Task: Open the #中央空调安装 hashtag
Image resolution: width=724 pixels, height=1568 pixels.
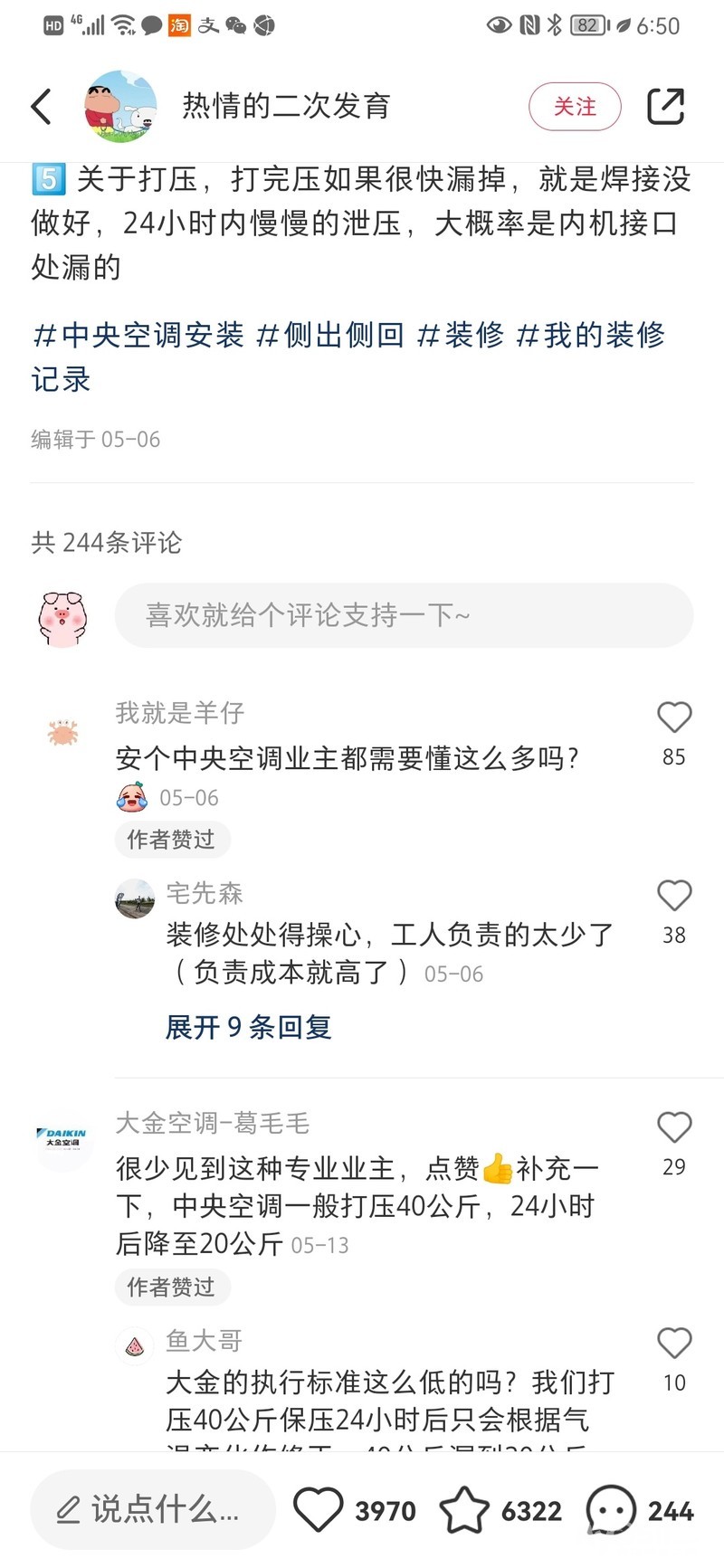Action: click(x=138, y=336)
